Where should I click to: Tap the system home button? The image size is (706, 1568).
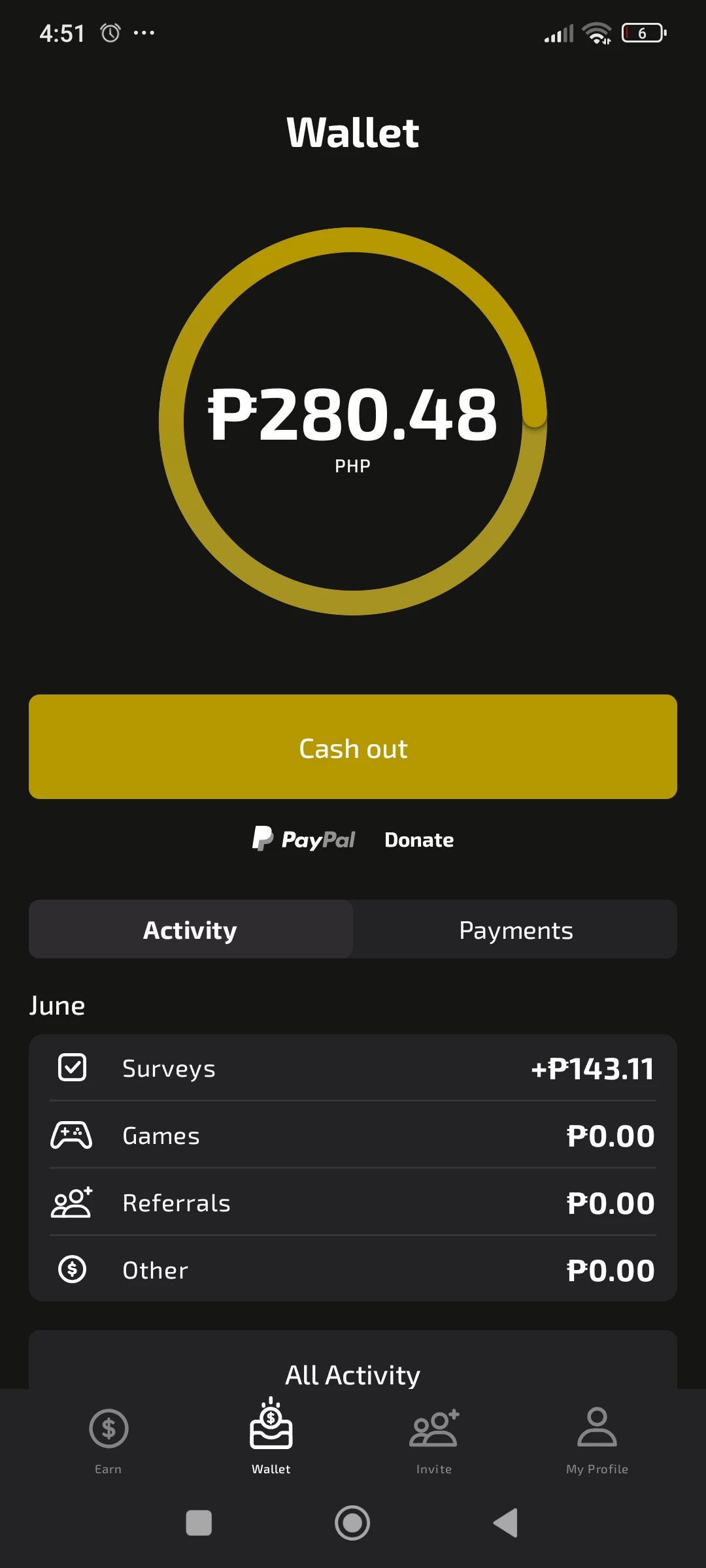pyautogui.click(x=352, y=1523)
